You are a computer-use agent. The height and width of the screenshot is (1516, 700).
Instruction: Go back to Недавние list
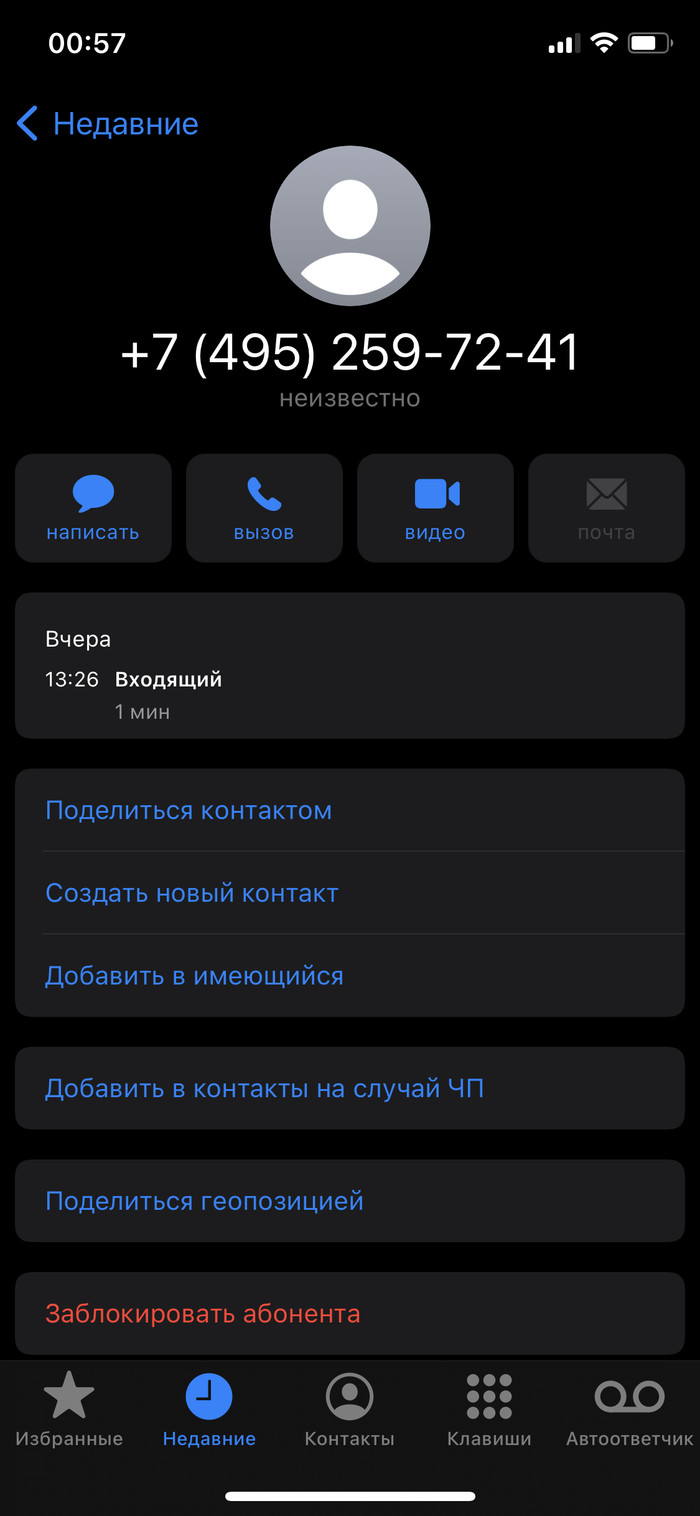108,124
